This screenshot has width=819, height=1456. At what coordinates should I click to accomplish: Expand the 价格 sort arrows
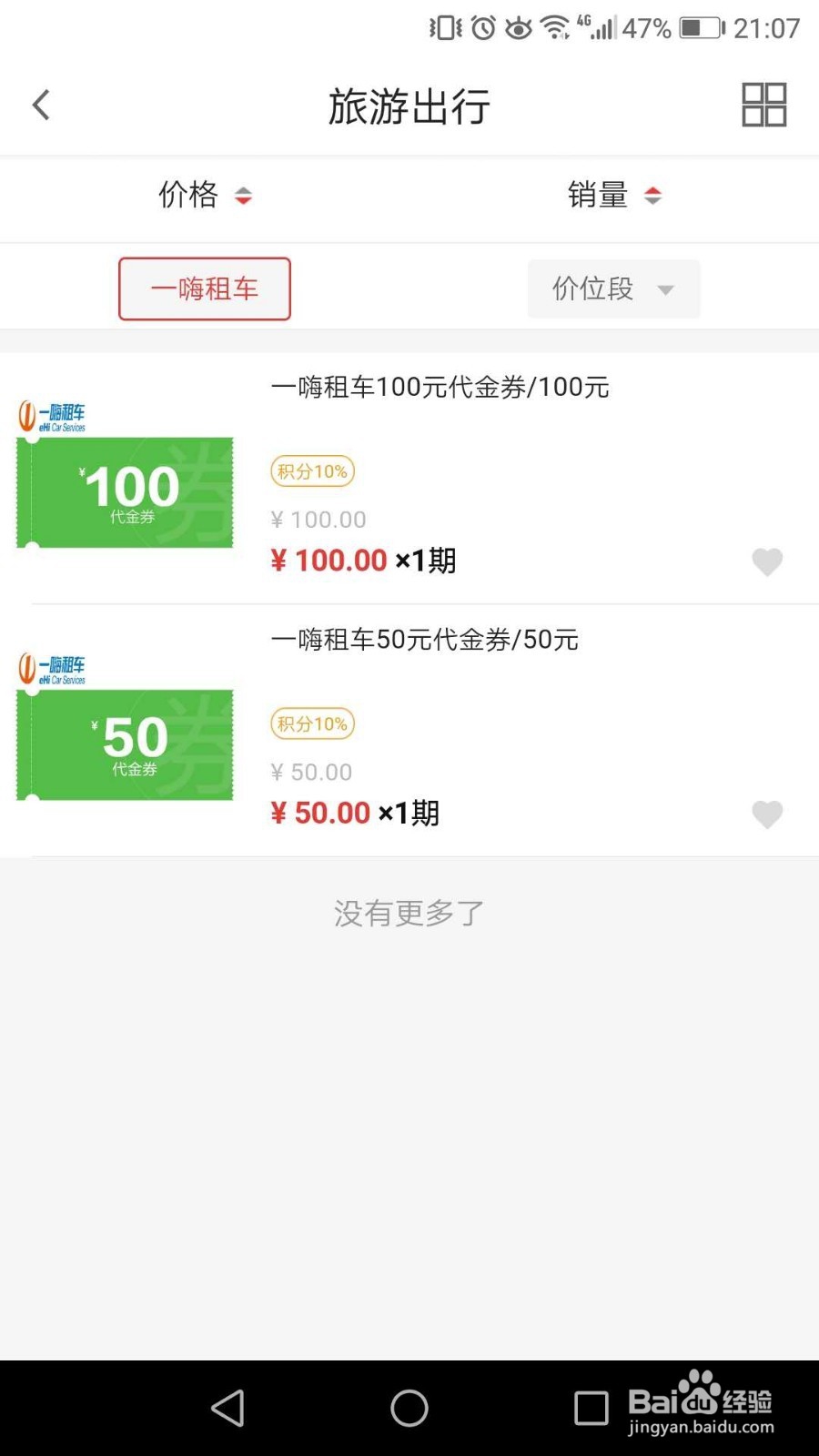tap(243, 195)
